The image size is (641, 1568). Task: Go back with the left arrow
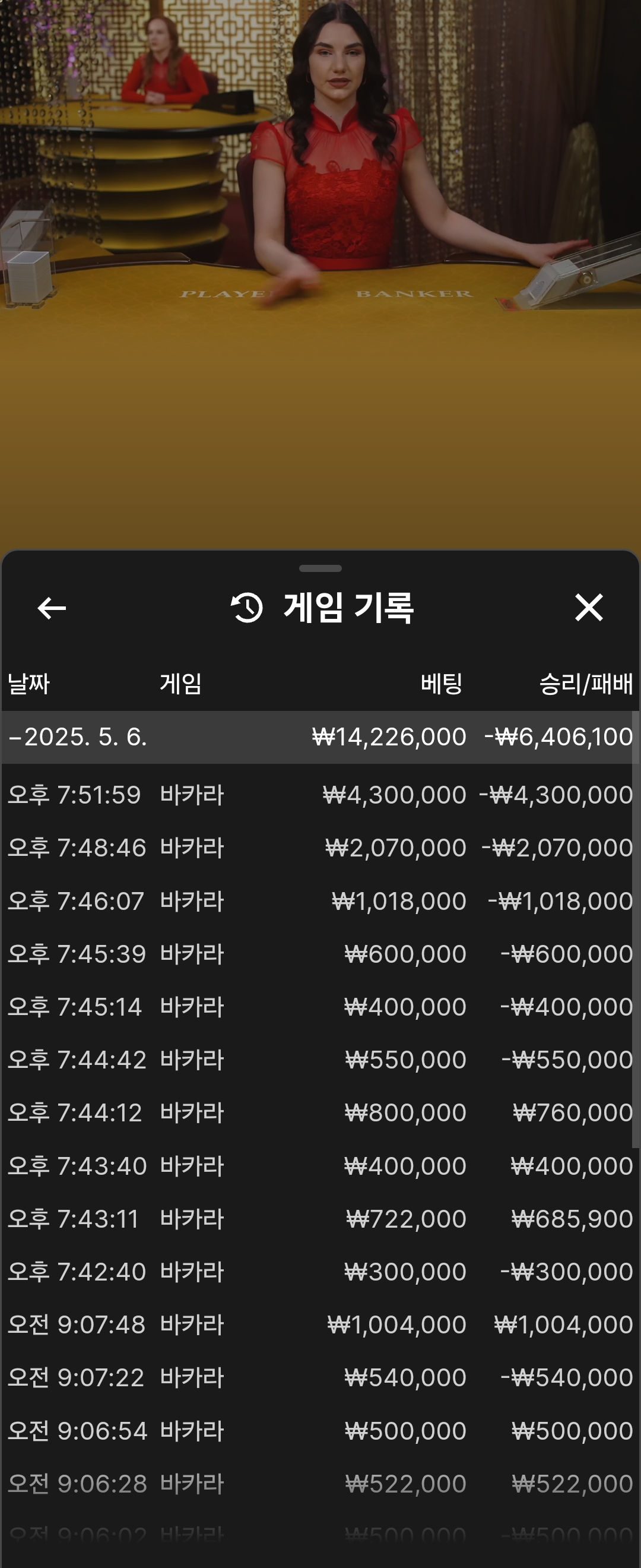click(x=52, y=608)
